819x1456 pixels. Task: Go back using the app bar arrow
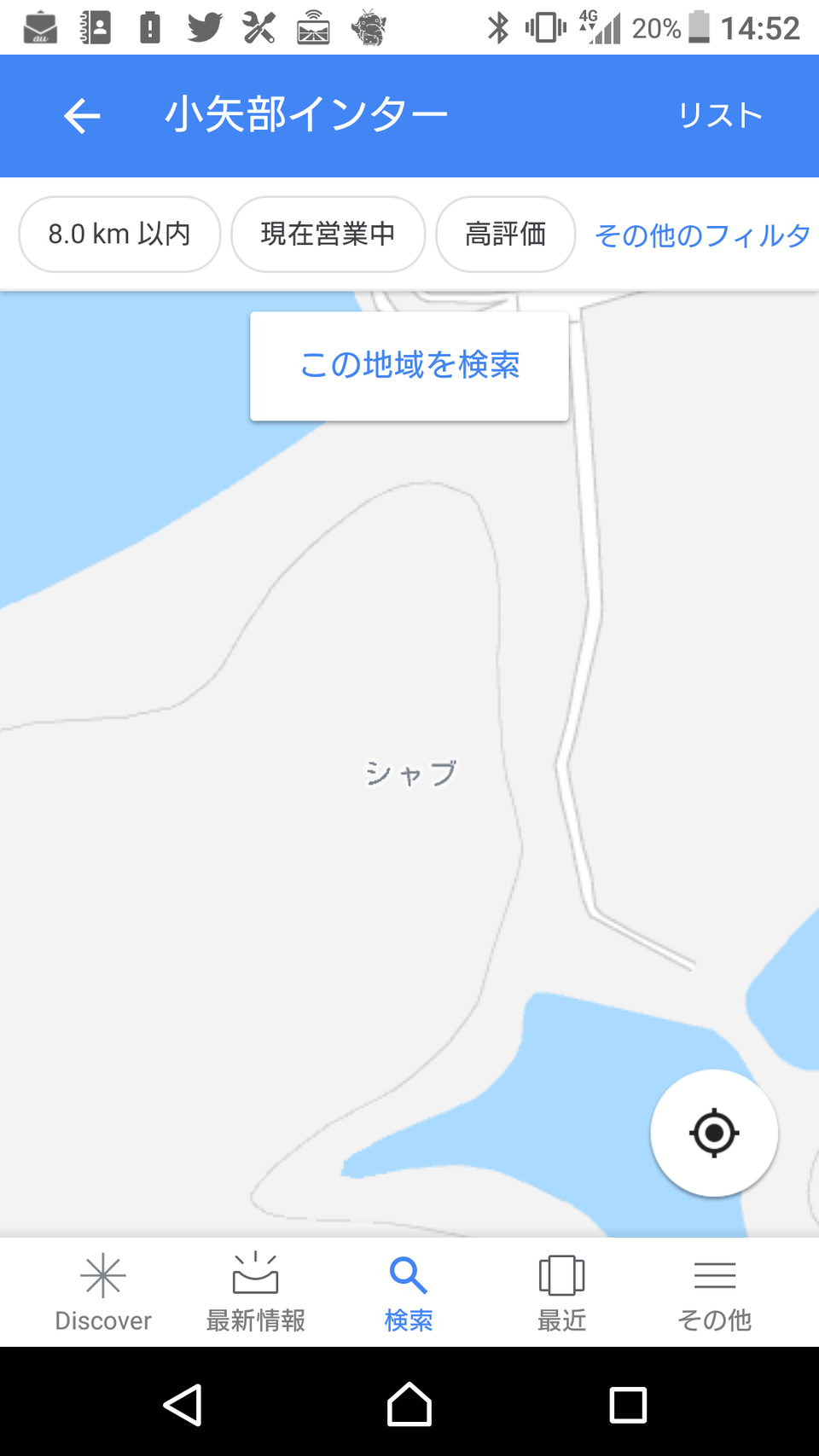point(82,116)
